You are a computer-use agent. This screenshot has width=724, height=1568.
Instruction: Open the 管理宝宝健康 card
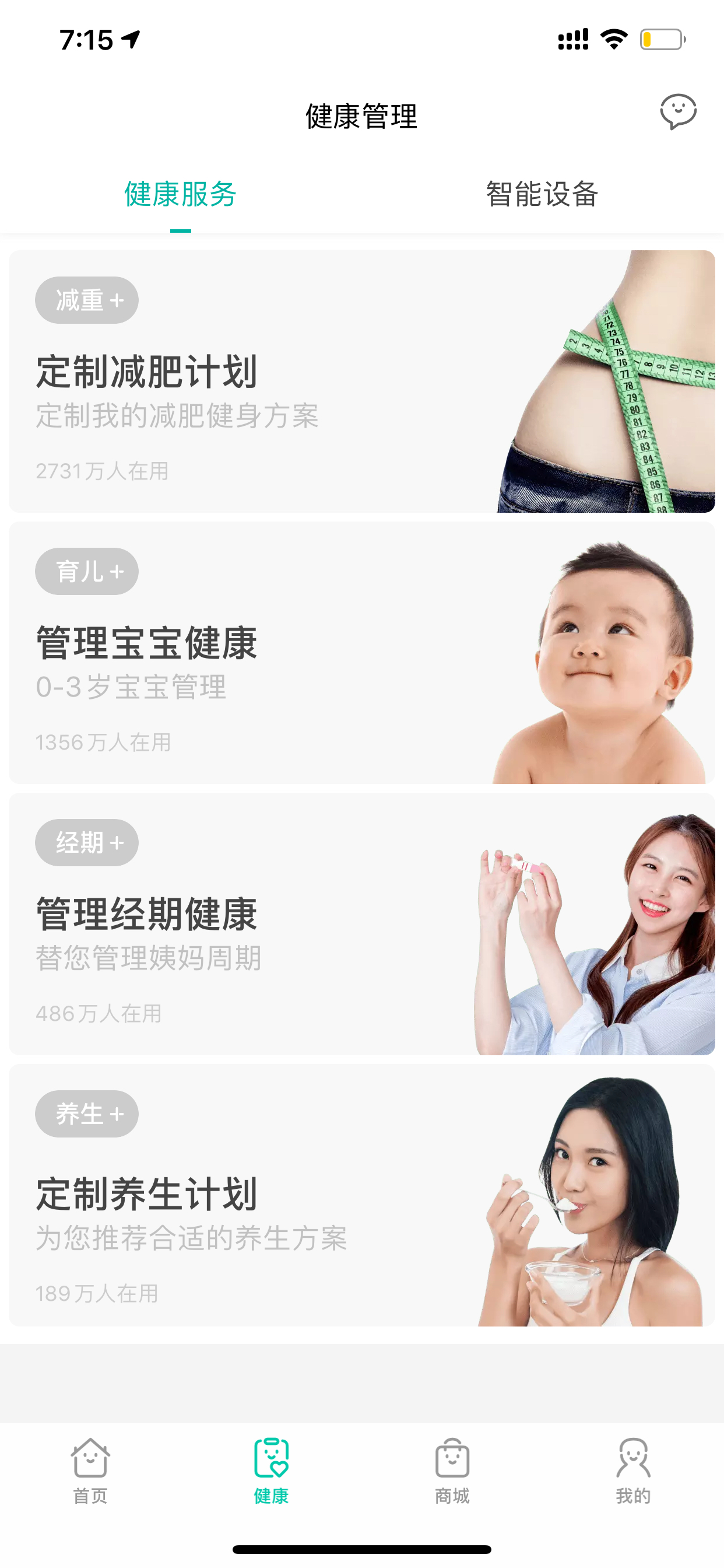pos(362,653)
